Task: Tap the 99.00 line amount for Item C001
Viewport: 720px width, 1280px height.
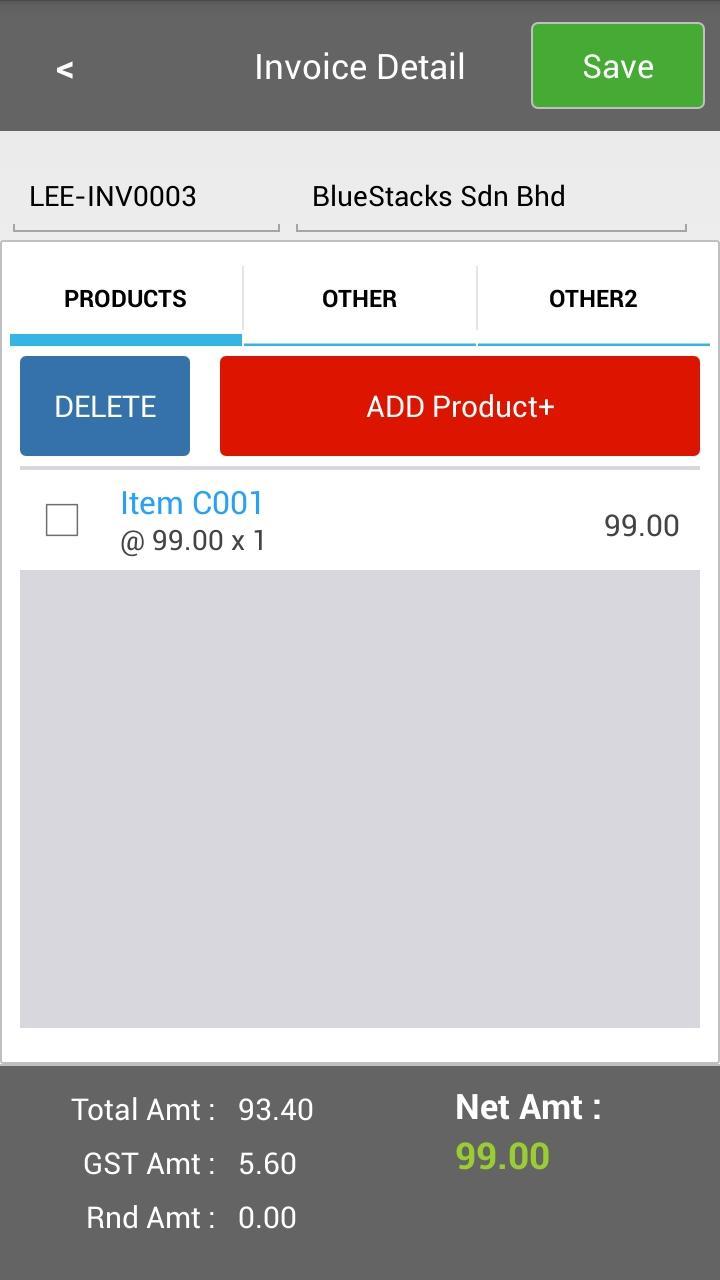Action: (x=641, y=524)
